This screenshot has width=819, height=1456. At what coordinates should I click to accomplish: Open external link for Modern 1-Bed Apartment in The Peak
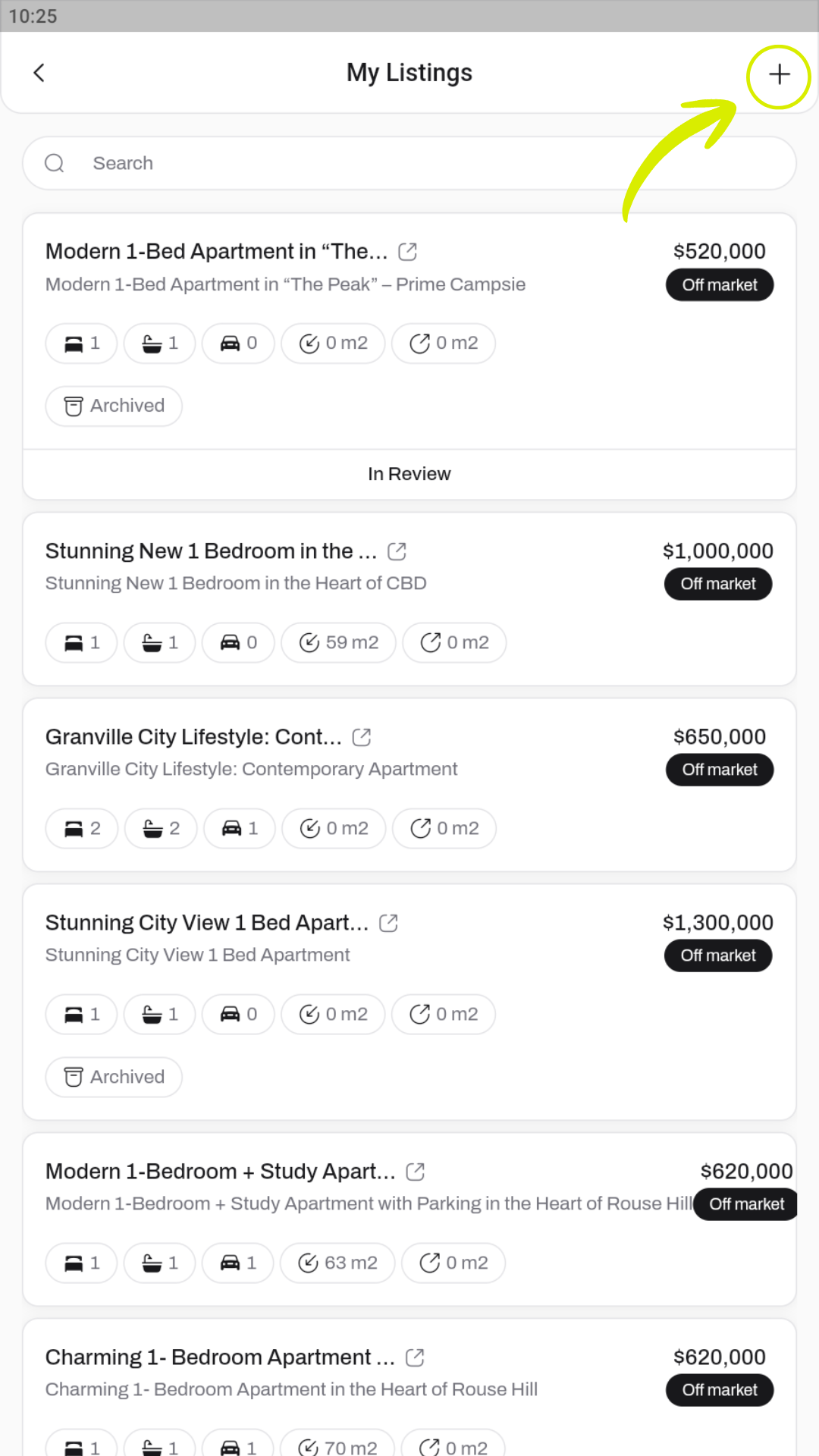click(x=408, y=252)
